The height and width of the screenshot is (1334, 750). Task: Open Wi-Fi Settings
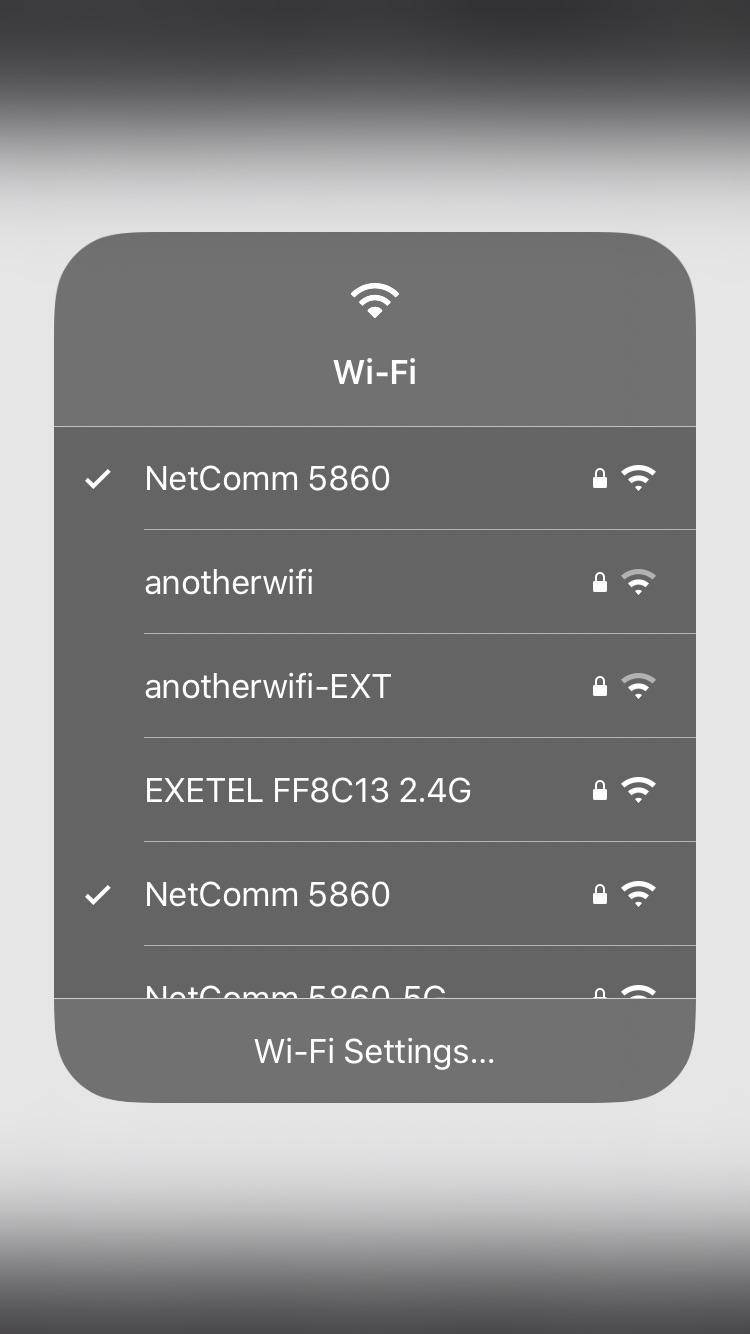(x=374, y=1051)
